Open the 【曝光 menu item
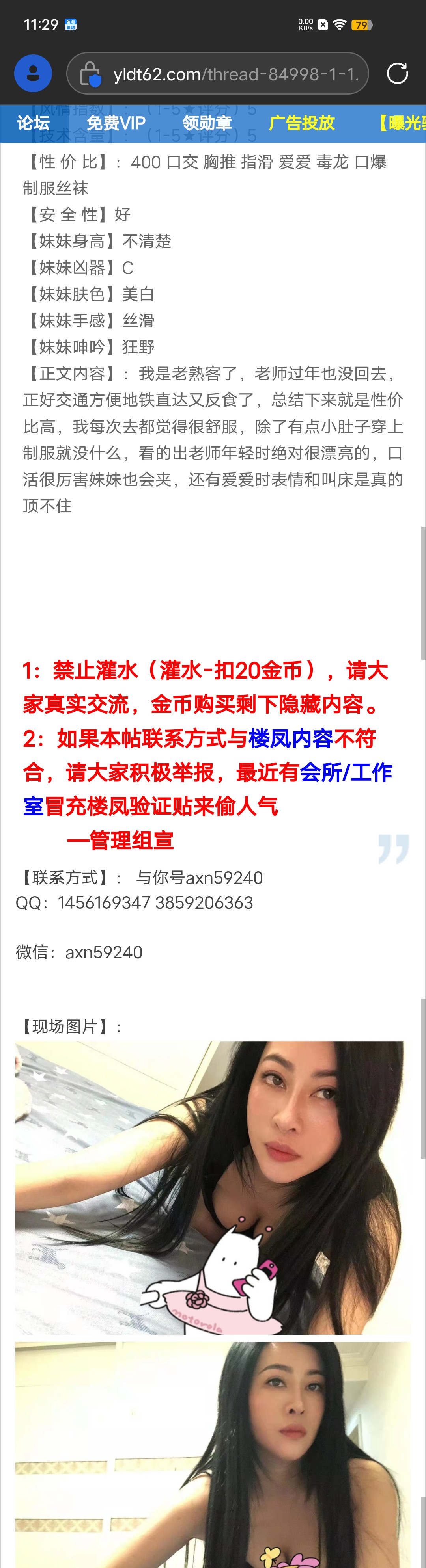The width and height of the screenshot is (426, 1568). (x=399, y=123)
